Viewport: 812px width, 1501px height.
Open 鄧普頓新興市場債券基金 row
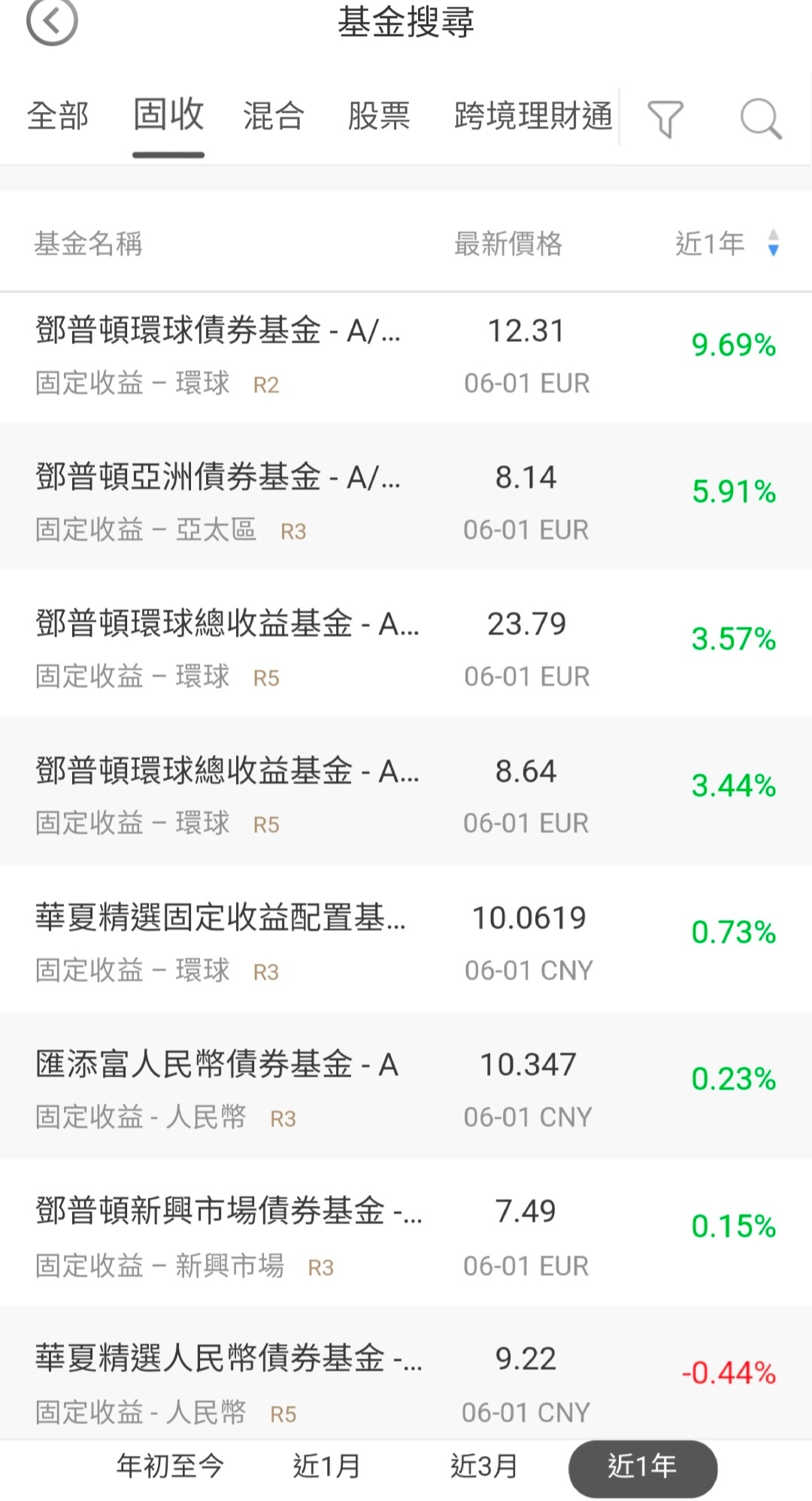(406, 1231)
